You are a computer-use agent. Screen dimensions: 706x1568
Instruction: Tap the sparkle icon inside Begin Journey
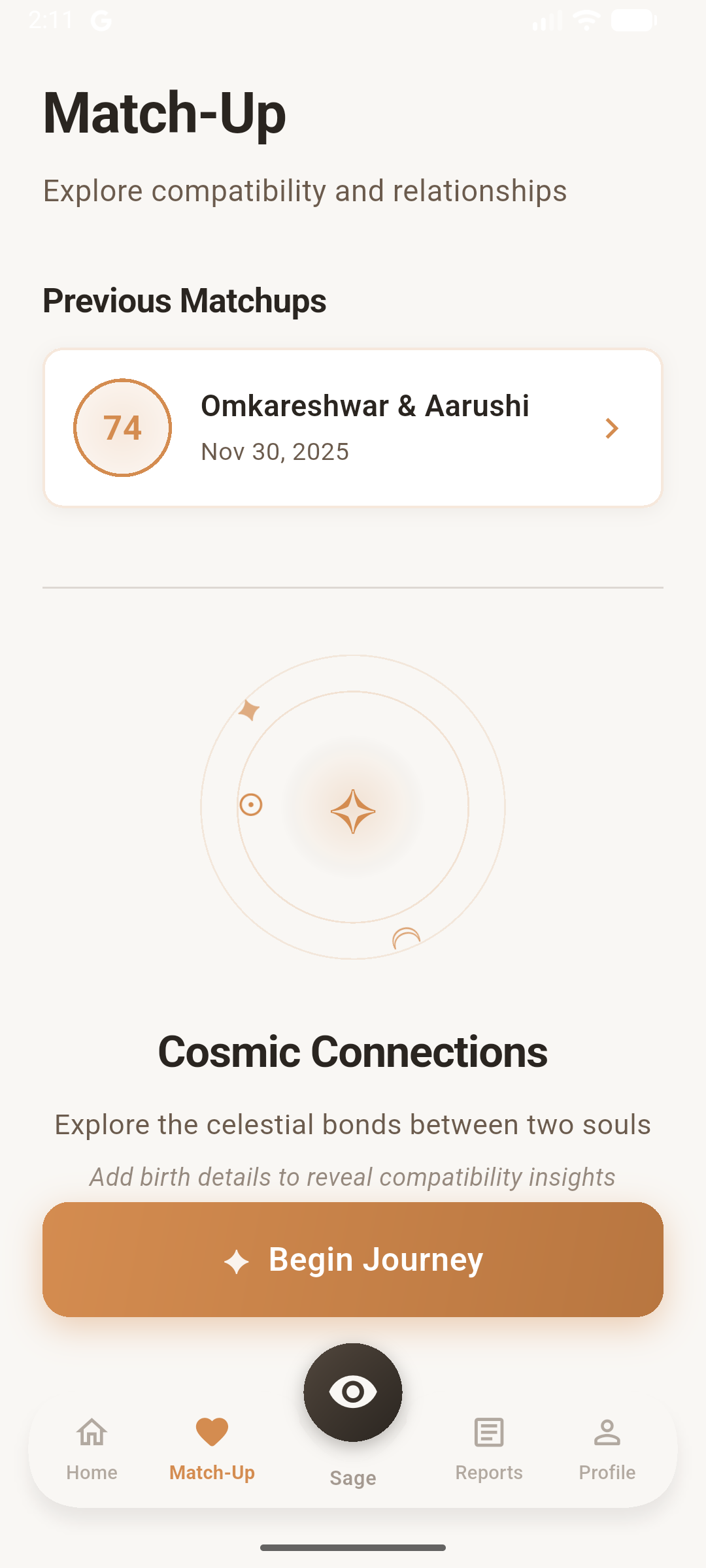point(237,1259)
